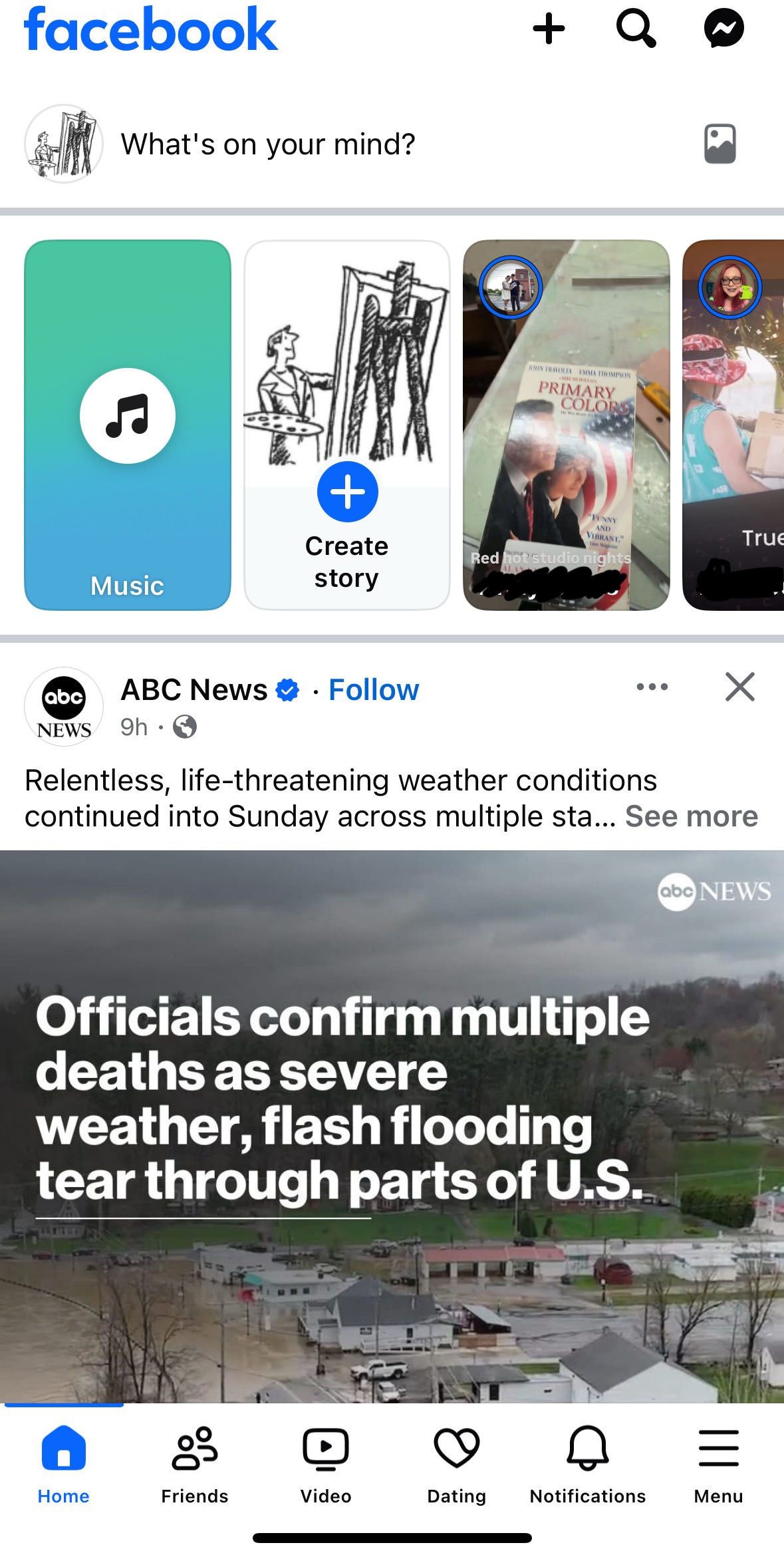The image size is (784, 1559).
Task: Switch to the Video tab
Action: tap(325, 1465)
